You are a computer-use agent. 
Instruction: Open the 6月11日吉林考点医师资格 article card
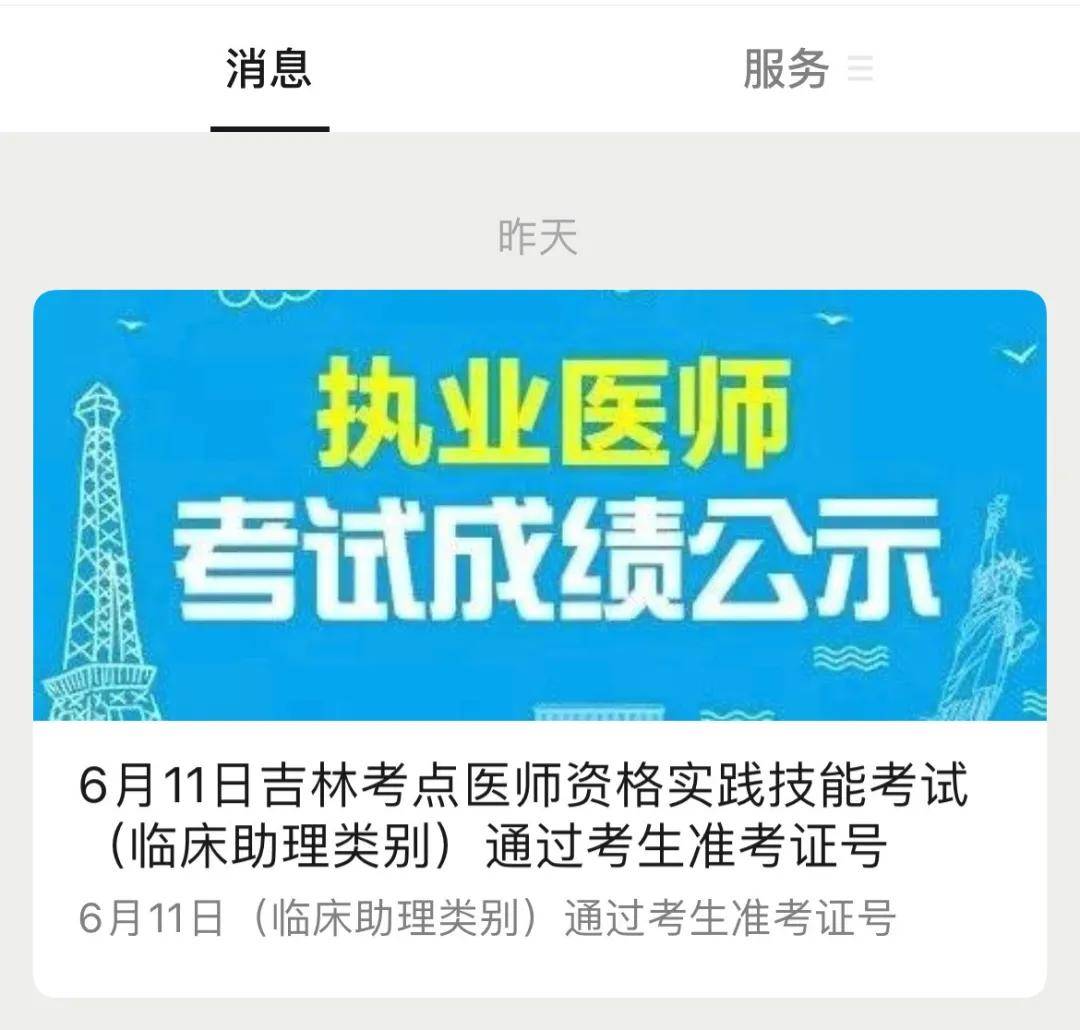[540, 640]
